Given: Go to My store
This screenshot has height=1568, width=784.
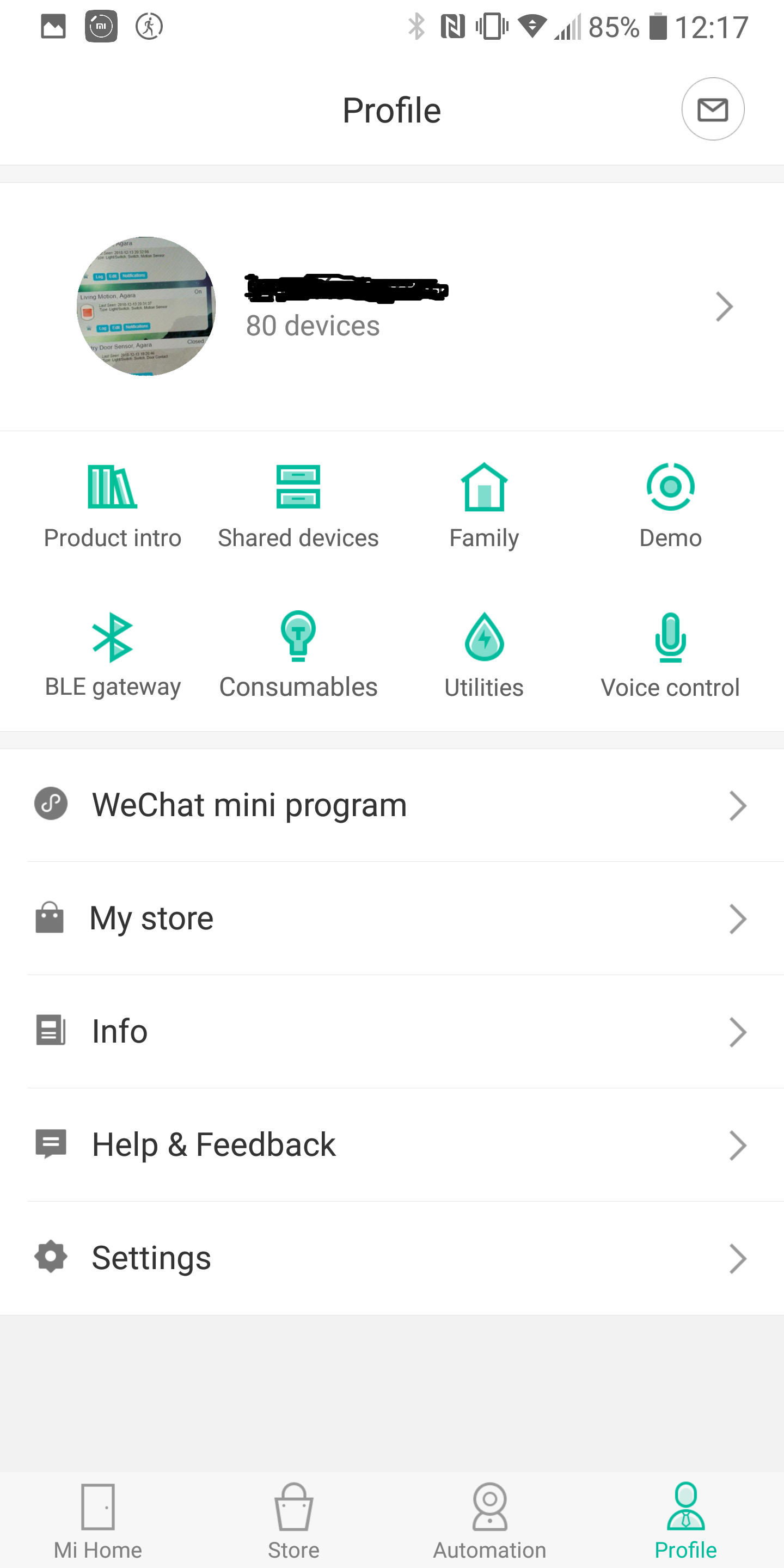Looking at the screenshot, I should coord(392,918).
